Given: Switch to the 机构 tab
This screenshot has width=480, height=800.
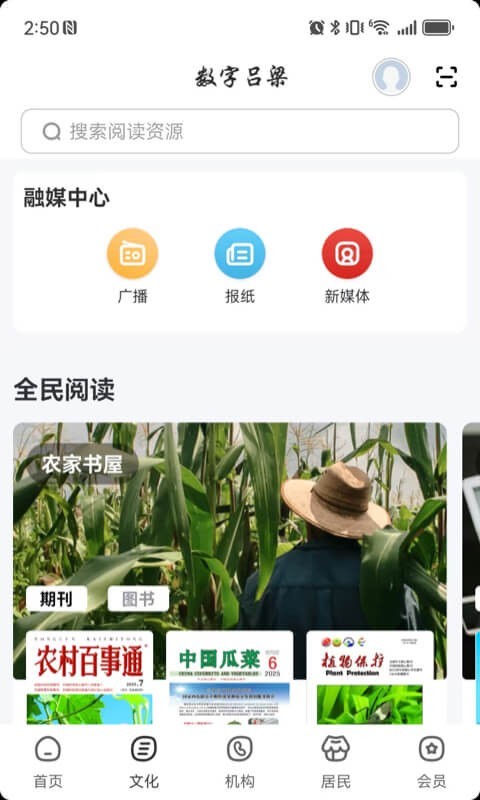Looking at the screenshot, I should pyautogui.click(x=240, y=762).
